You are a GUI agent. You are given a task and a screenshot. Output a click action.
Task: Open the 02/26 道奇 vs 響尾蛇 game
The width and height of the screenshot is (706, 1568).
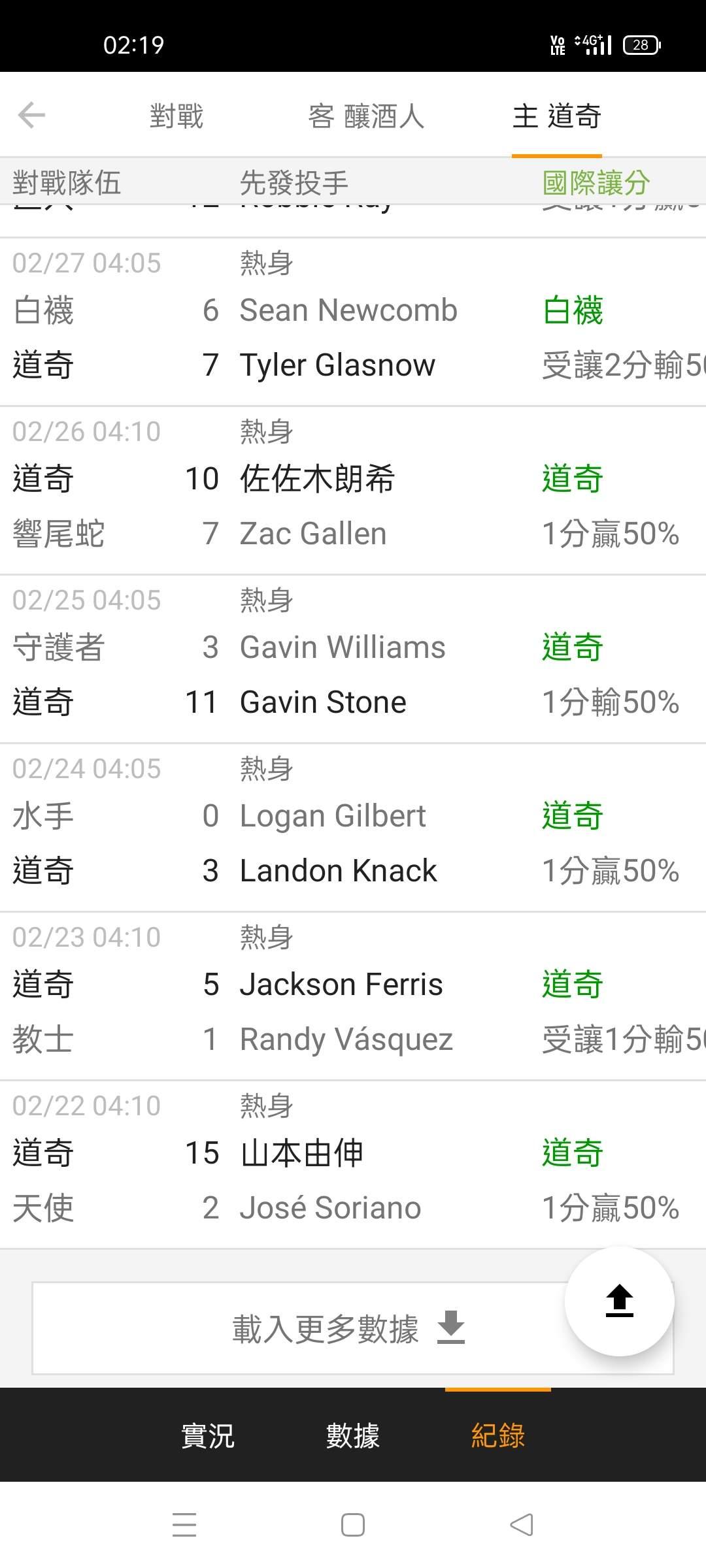(353, 491)
